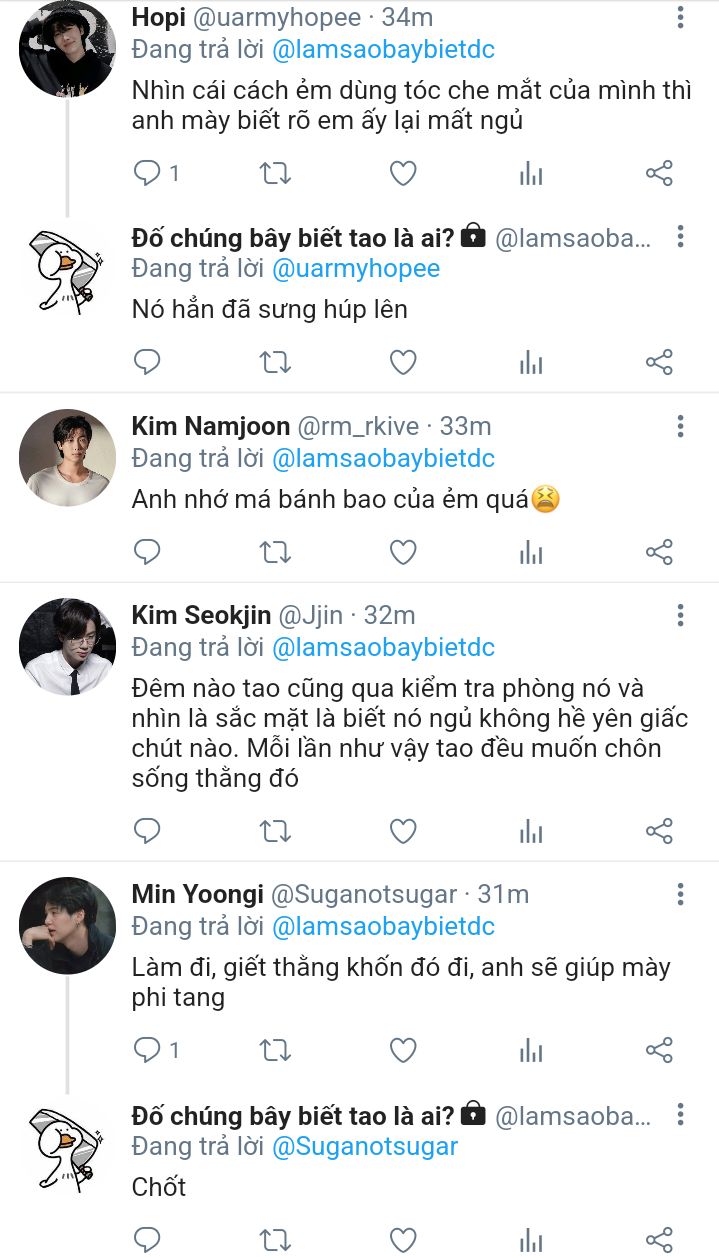
Task: Open Kim Seokjin's profile avatar
Action: (67, 647)
